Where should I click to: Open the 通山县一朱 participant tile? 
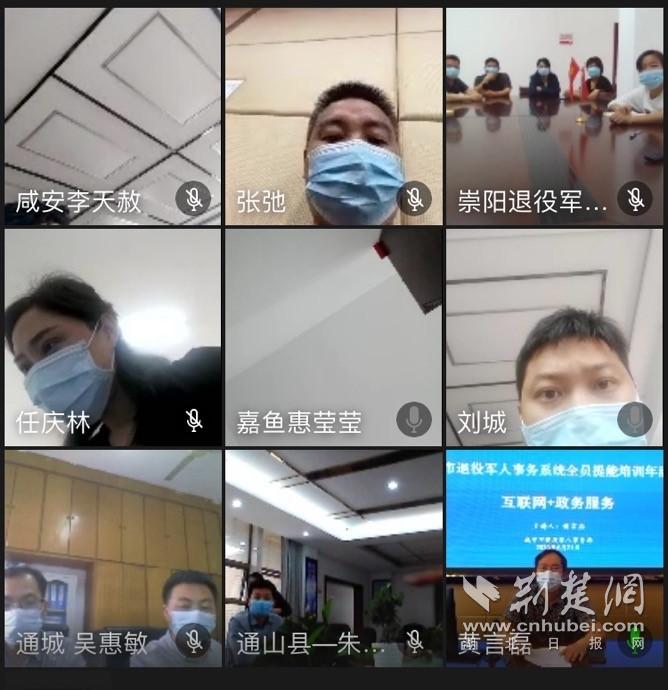333,558
